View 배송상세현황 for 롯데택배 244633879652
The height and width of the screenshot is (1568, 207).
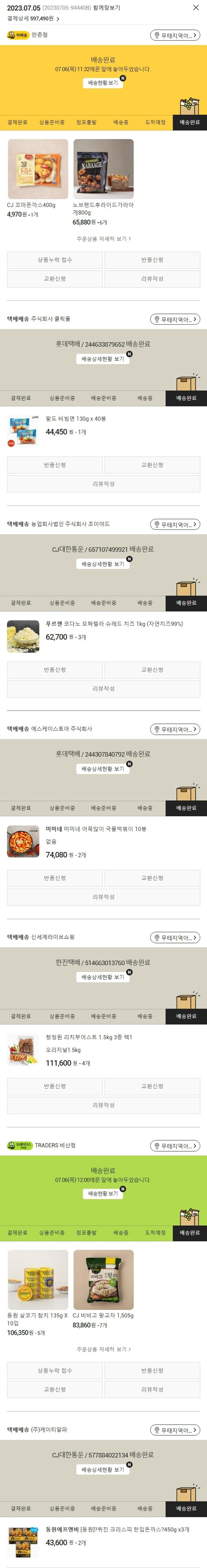pyautogui.click(x=103, y=359)
